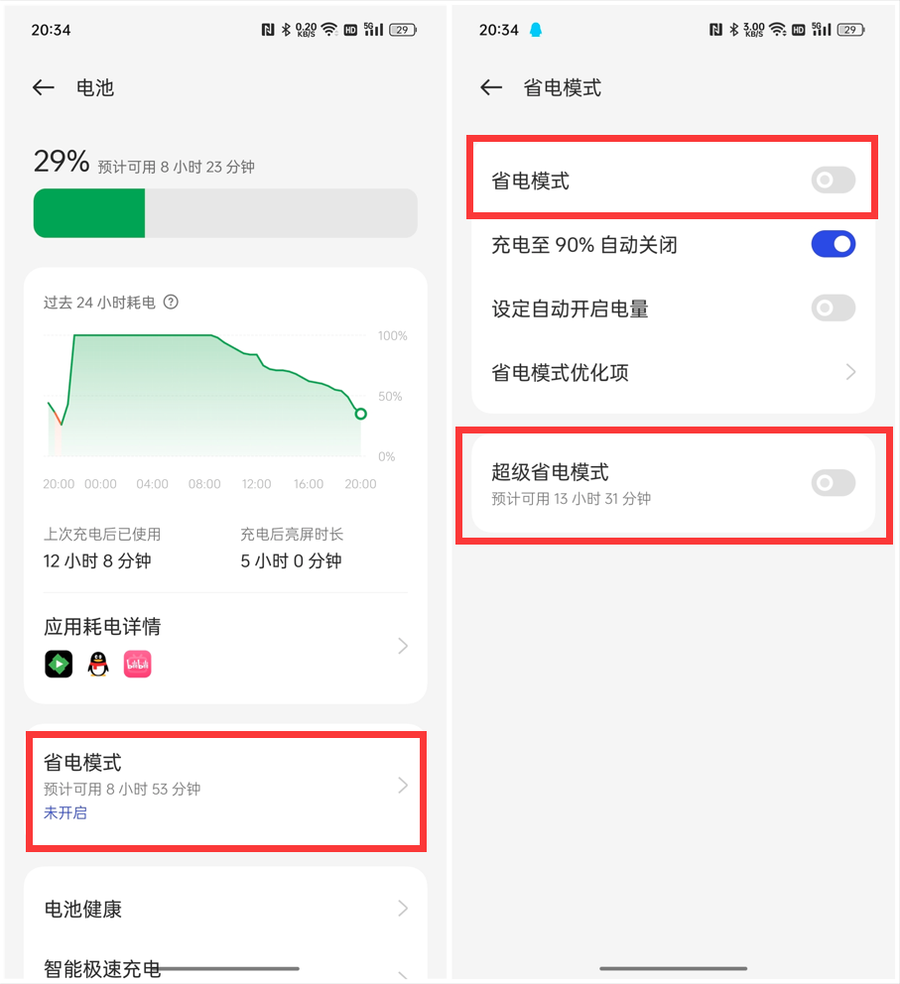Screen dimensions: 900x984
Task: Go back from the 省电模式 settings page
Action: (x=491, y=88)
